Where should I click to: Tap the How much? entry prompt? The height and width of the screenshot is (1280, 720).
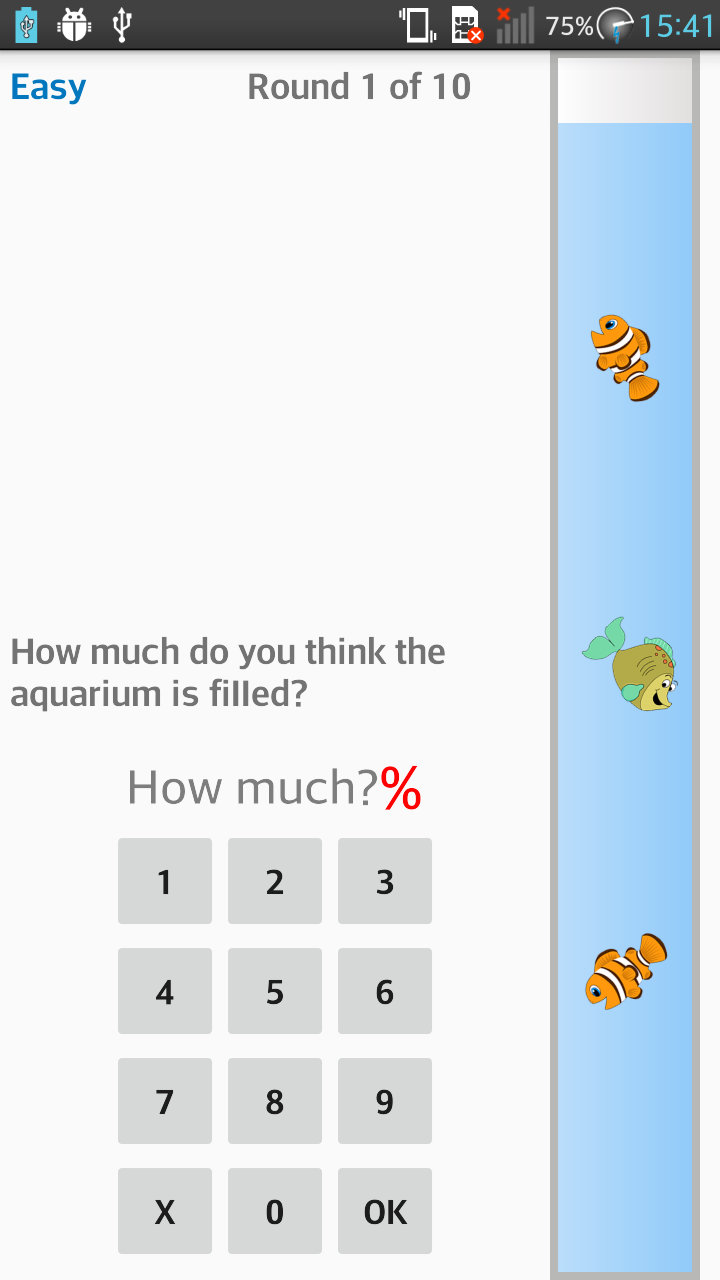256,789
